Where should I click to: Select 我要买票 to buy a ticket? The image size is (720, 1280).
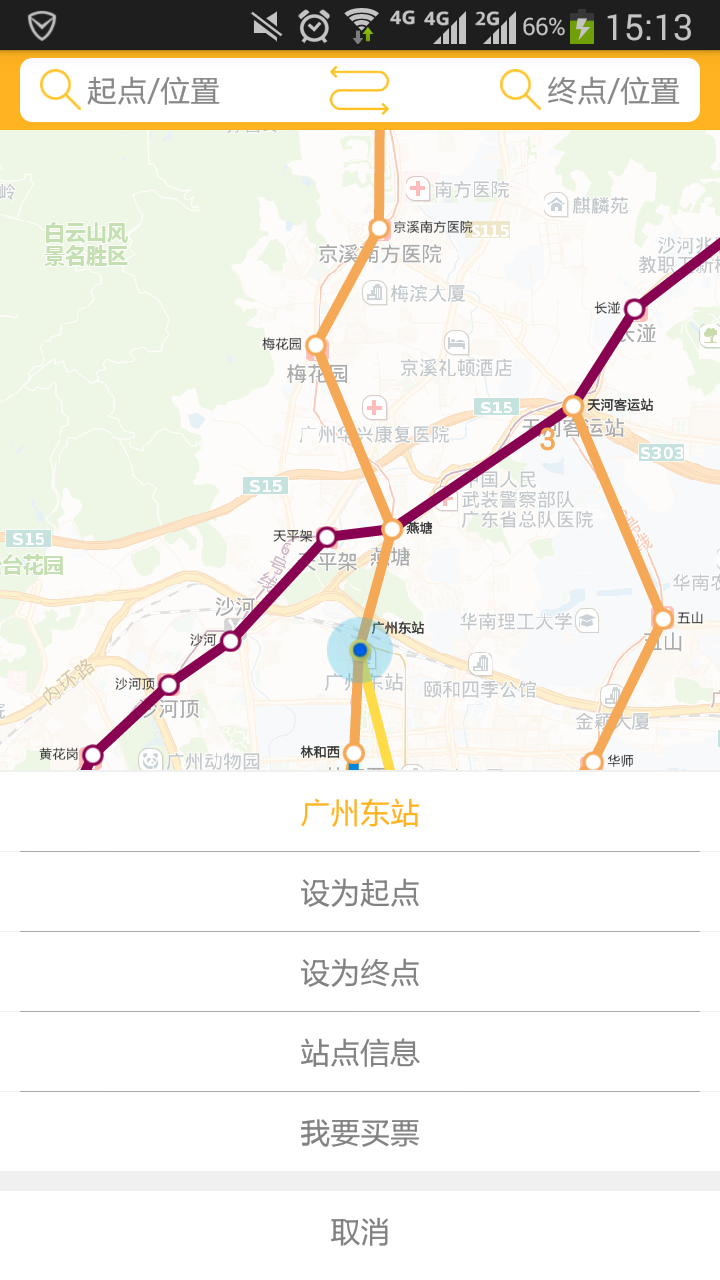tap(360, 1132)
